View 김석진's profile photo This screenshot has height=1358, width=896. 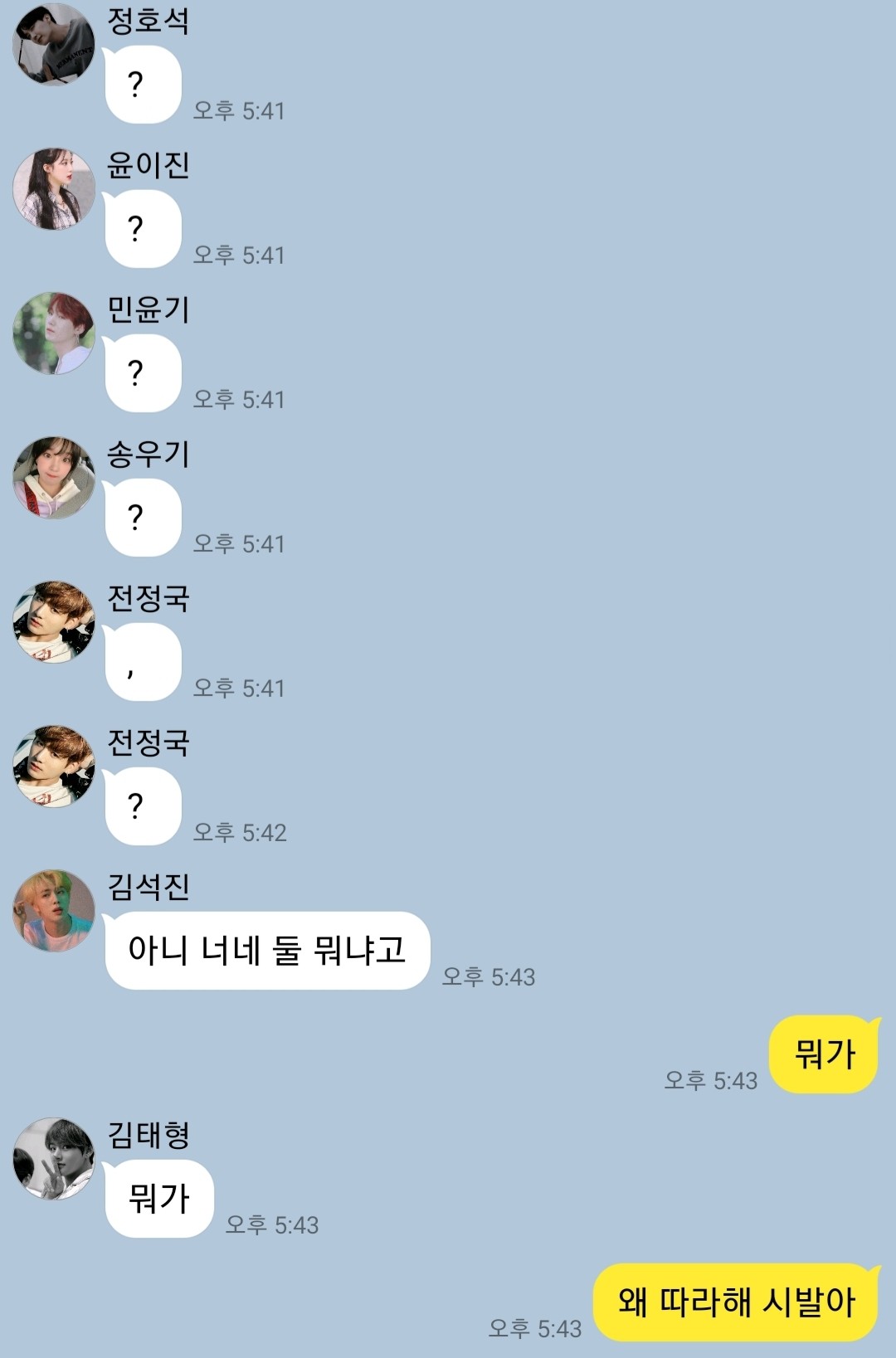[x=54, y=911]
